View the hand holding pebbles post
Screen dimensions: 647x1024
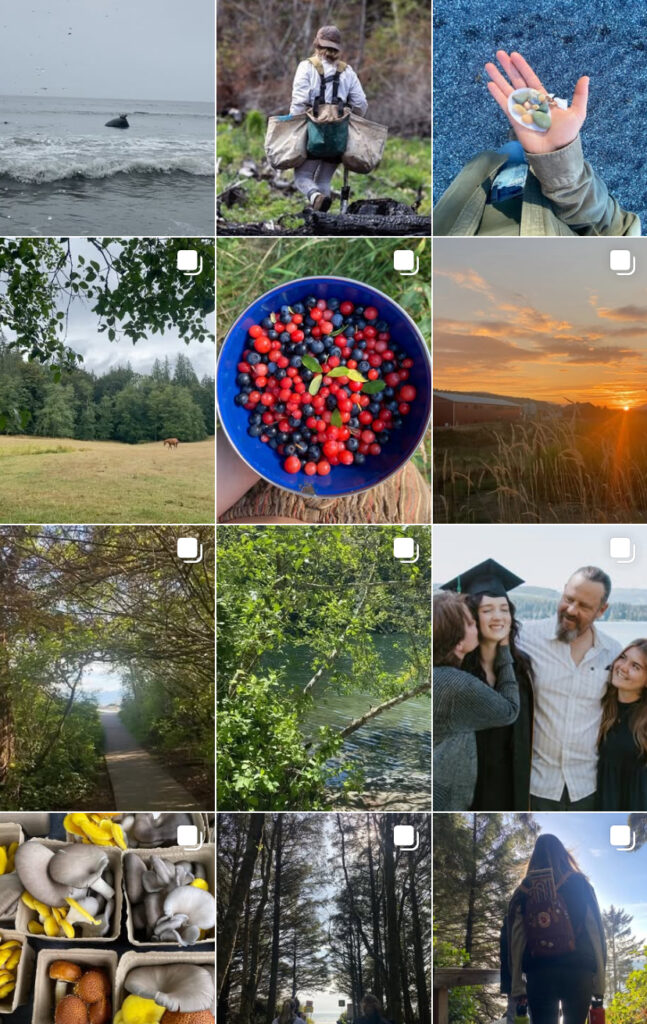[540, 118]
